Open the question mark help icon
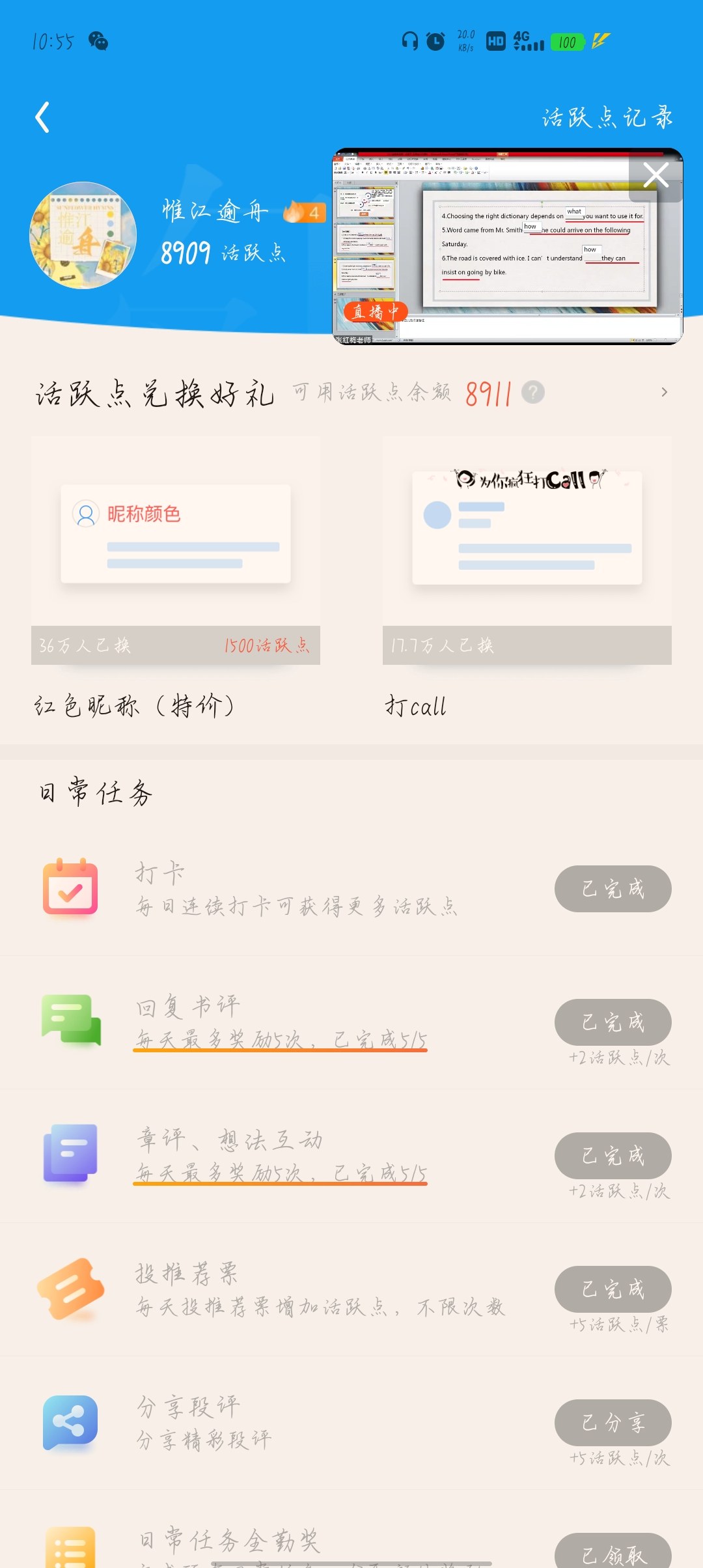703x1568 pixels. click(x=533, y=392)
